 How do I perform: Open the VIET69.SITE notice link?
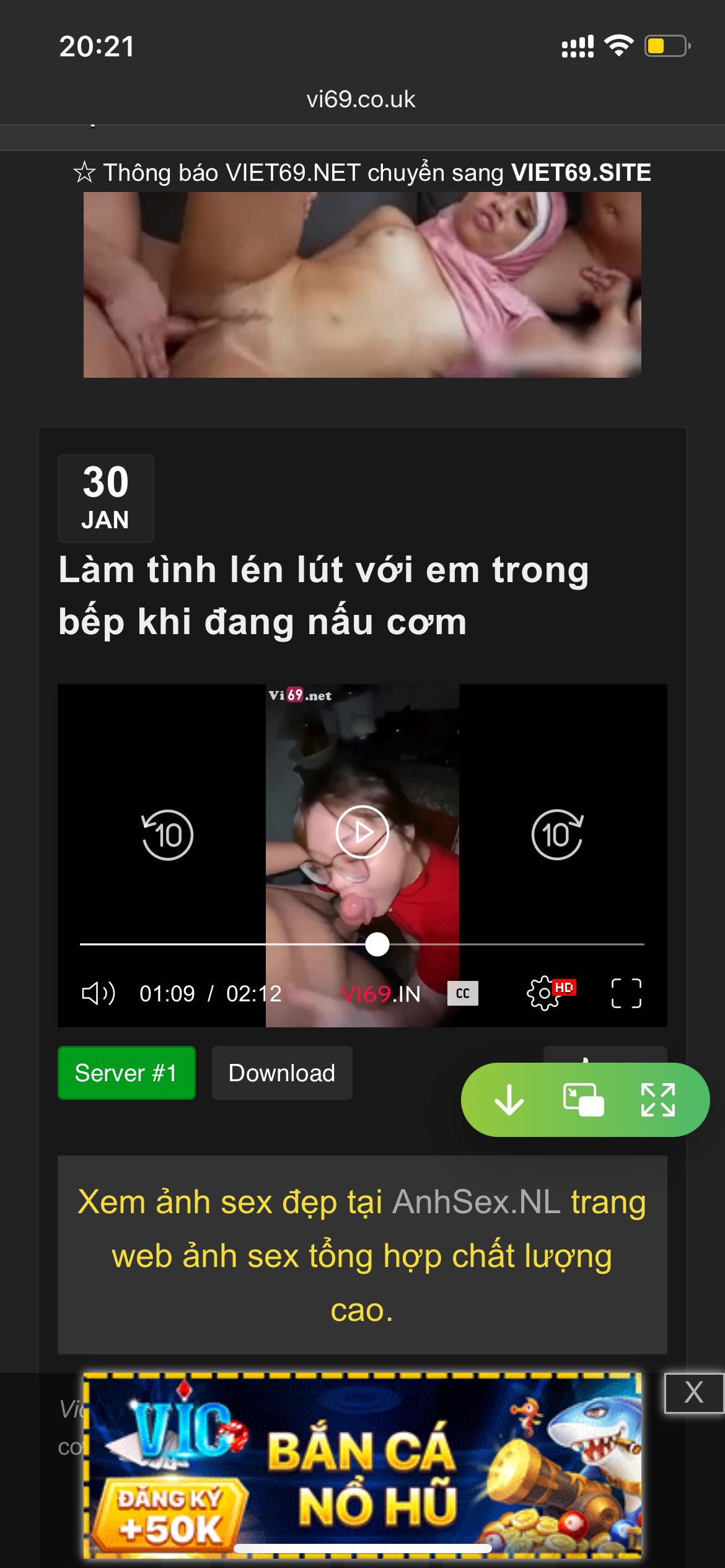click(x=581, y=173)
